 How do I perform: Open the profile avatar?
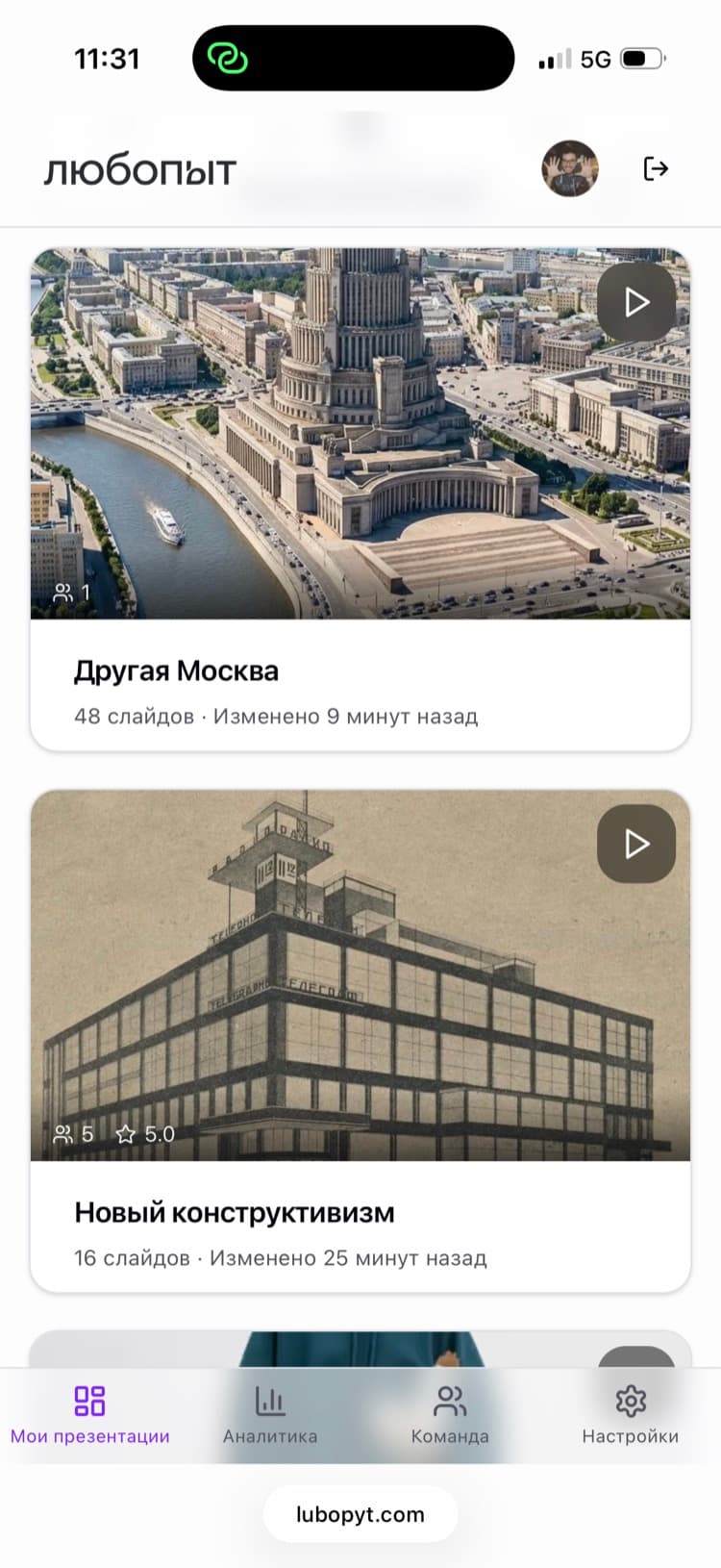(570, 169)
